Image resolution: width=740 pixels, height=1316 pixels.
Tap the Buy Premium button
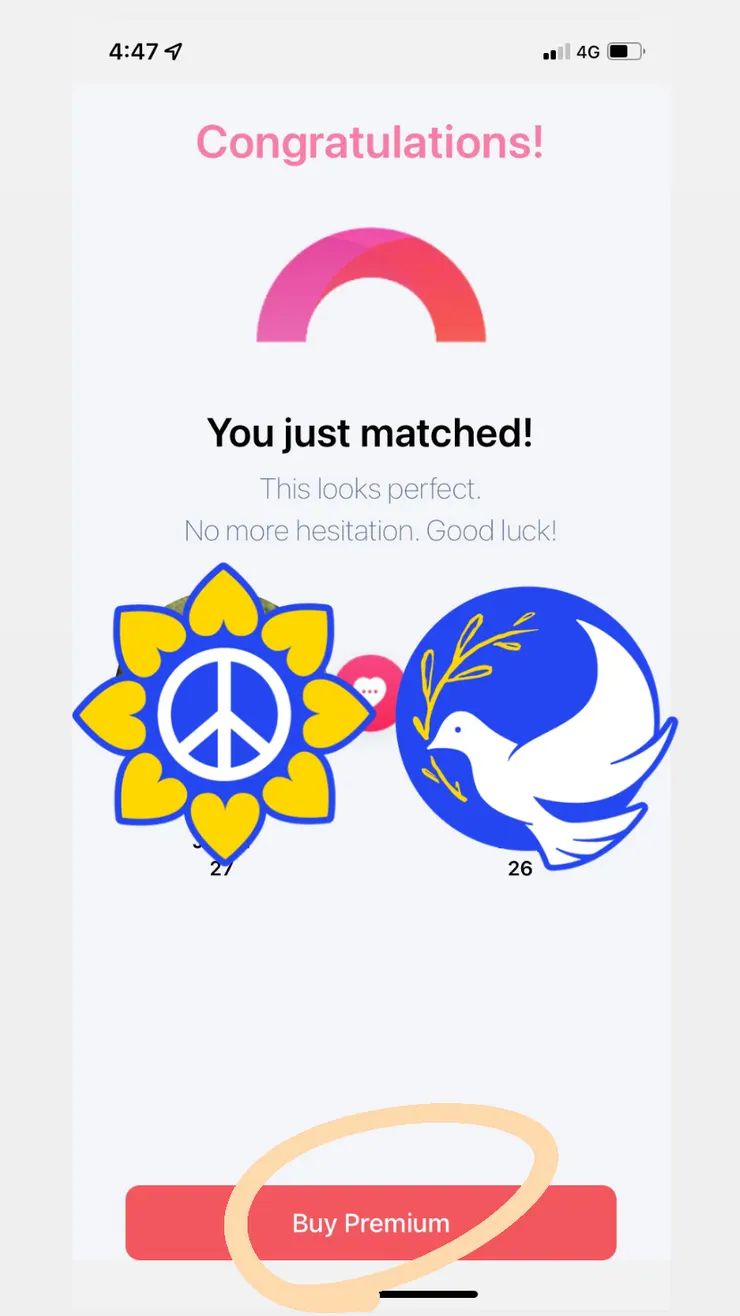click(370, 1222)
